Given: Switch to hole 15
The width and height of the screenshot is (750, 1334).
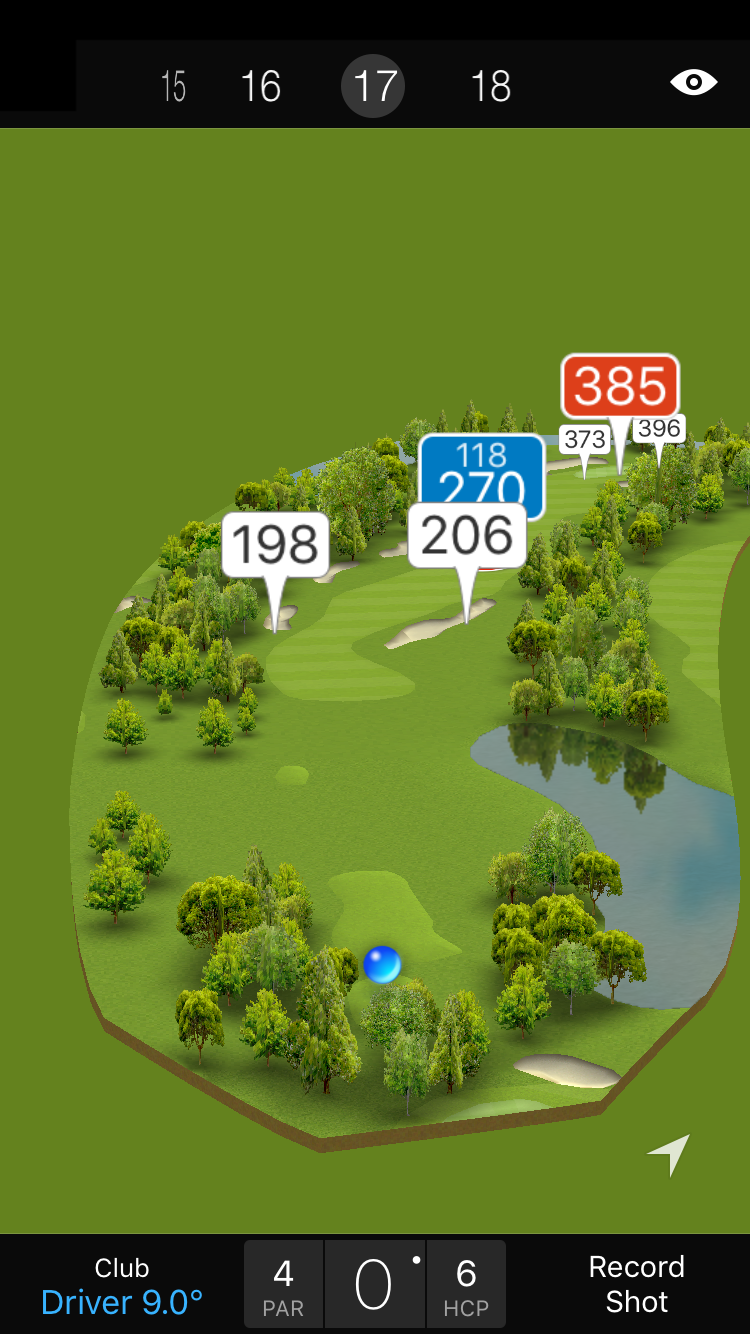Looking at the screenshot, I should [x=174, y=86].
